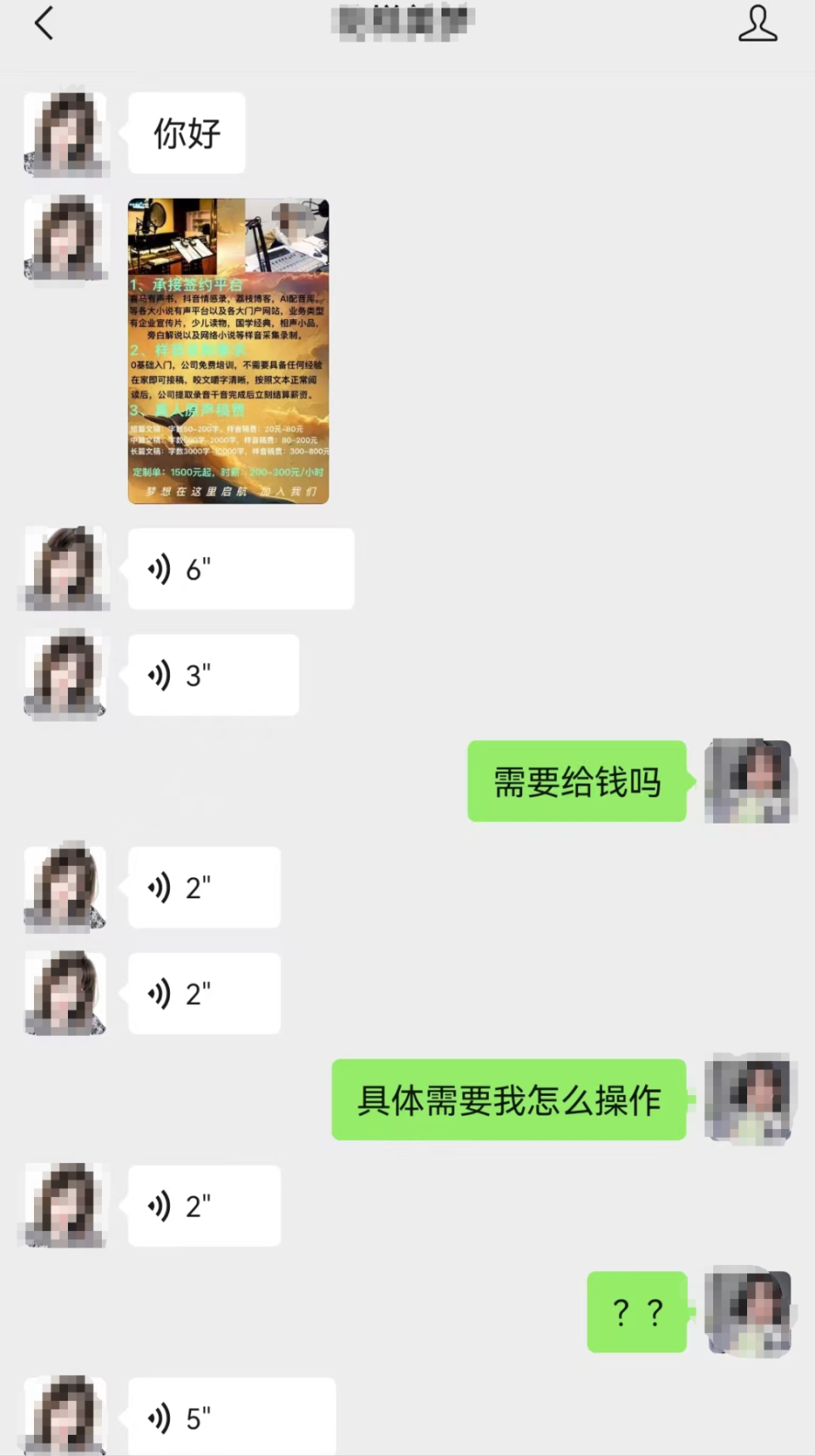This screenshot has height=1456, width=815.
Task: Open the contact profile icon in the header
Action: pos(757,23)
